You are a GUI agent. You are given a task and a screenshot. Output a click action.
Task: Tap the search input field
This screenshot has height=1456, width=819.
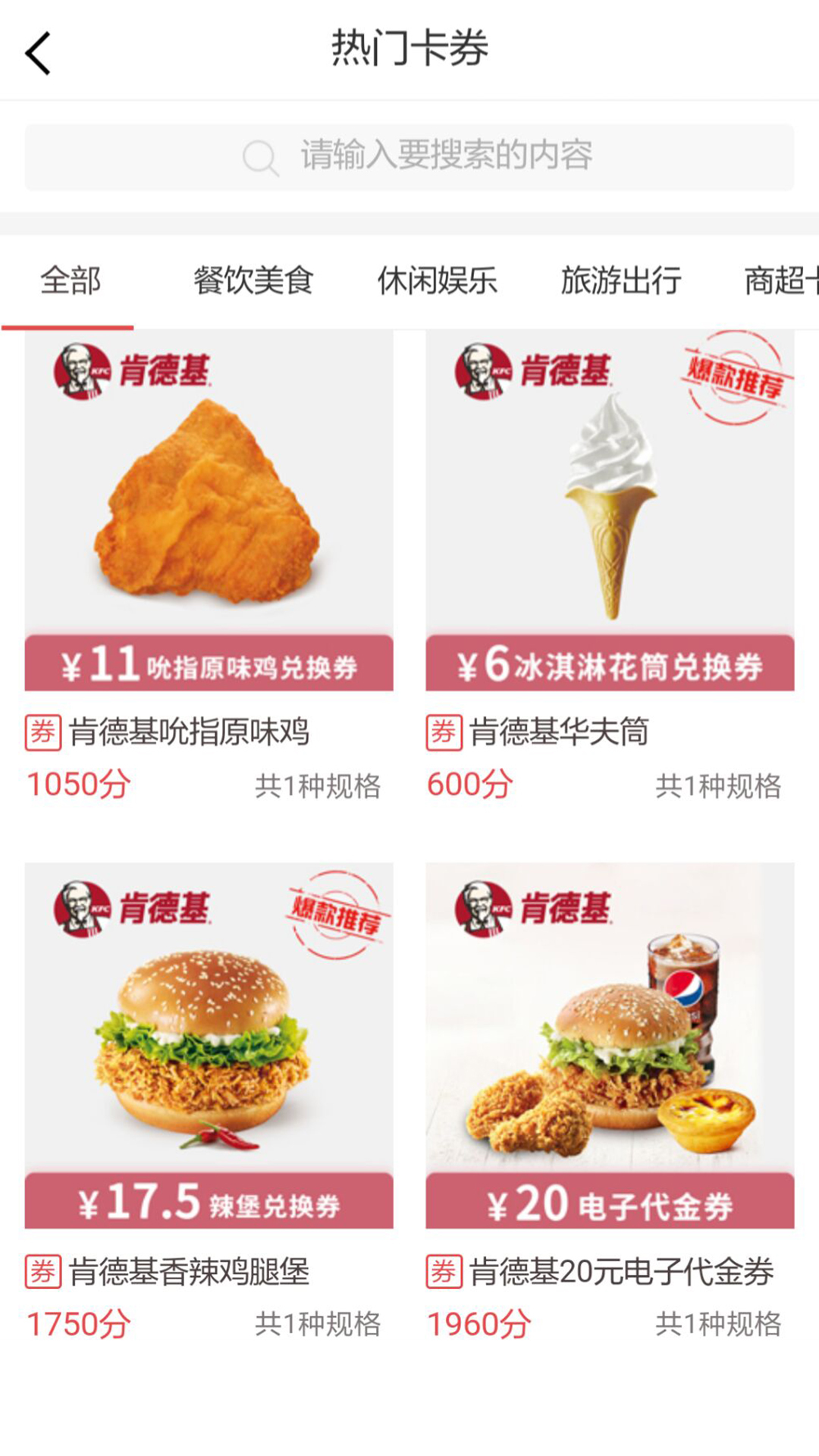click(x=409, y=157)
